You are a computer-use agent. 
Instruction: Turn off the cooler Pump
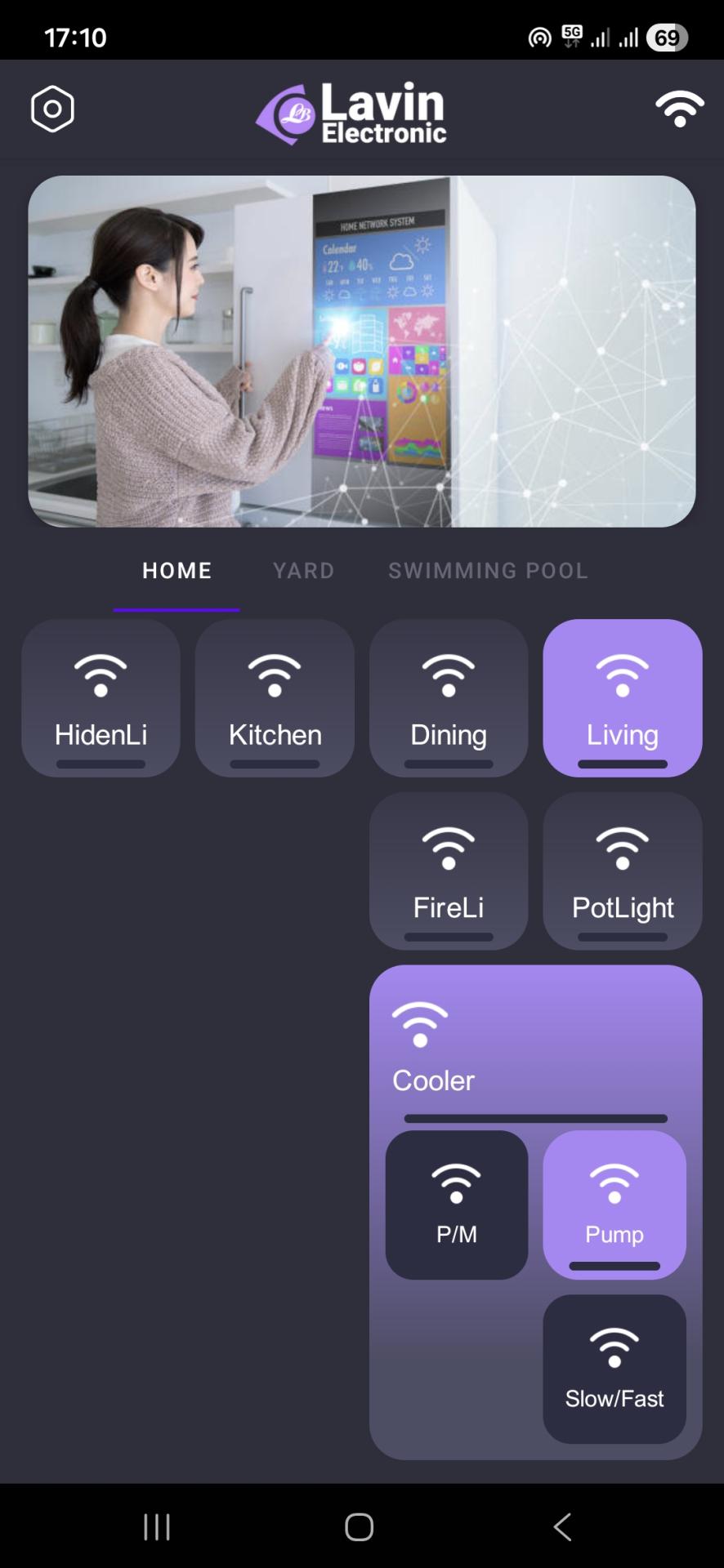pyautogui.click(x=614, y=1205)
